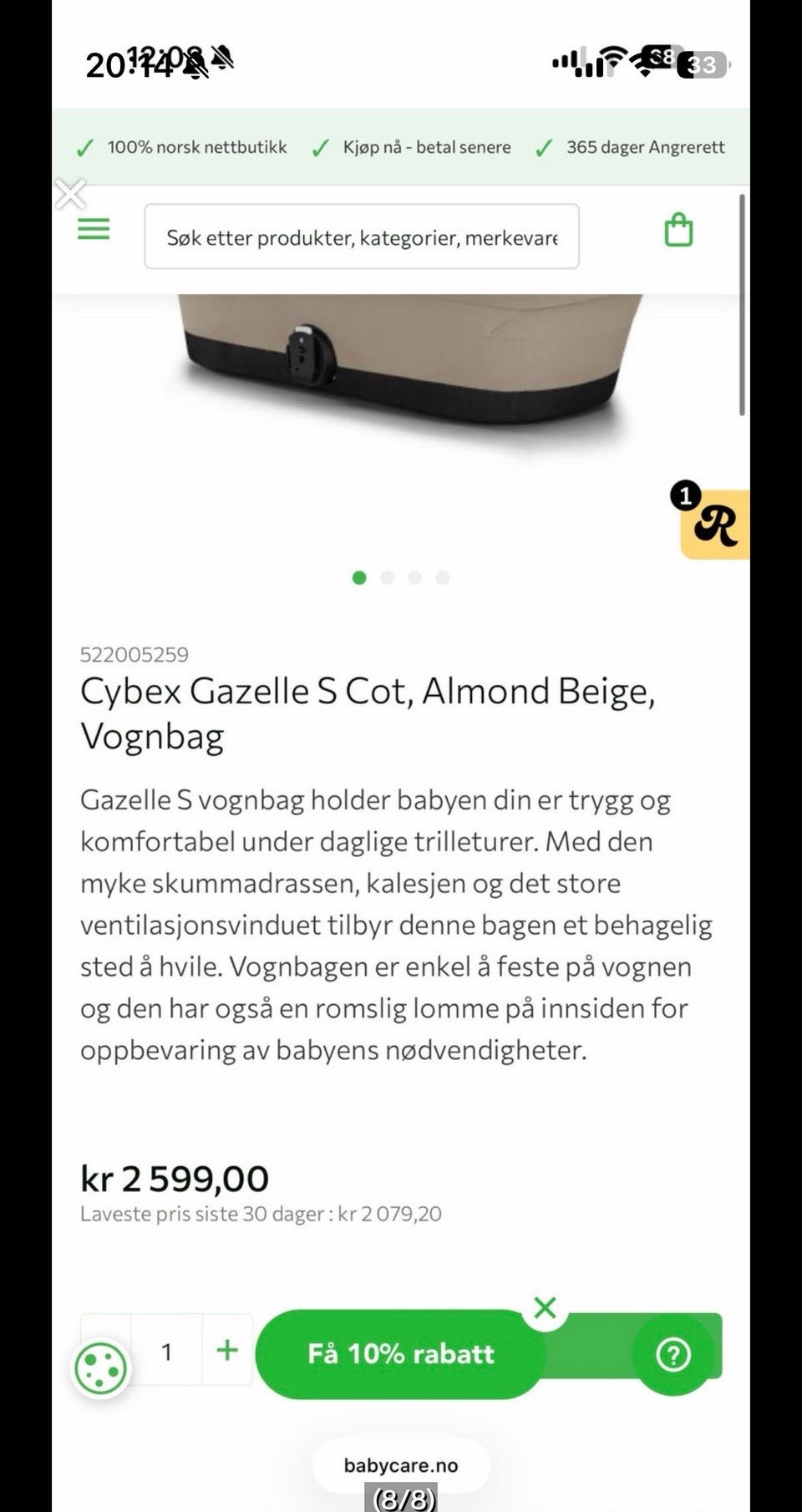Tap the Wi-Fi icon in the status bar
The width and height of the screenshot is (802, 1512).
615,58
